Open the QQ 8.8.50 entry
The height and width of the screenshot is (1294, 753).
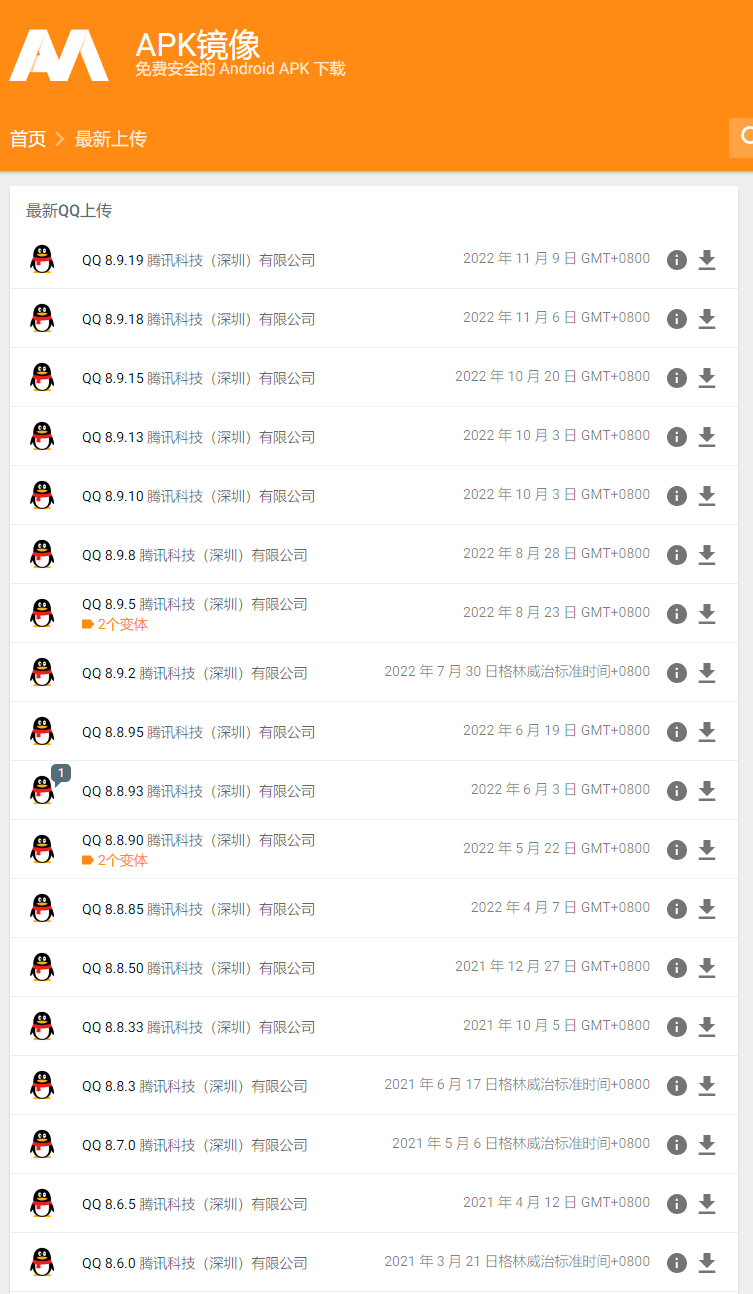[x=113, y=968]
